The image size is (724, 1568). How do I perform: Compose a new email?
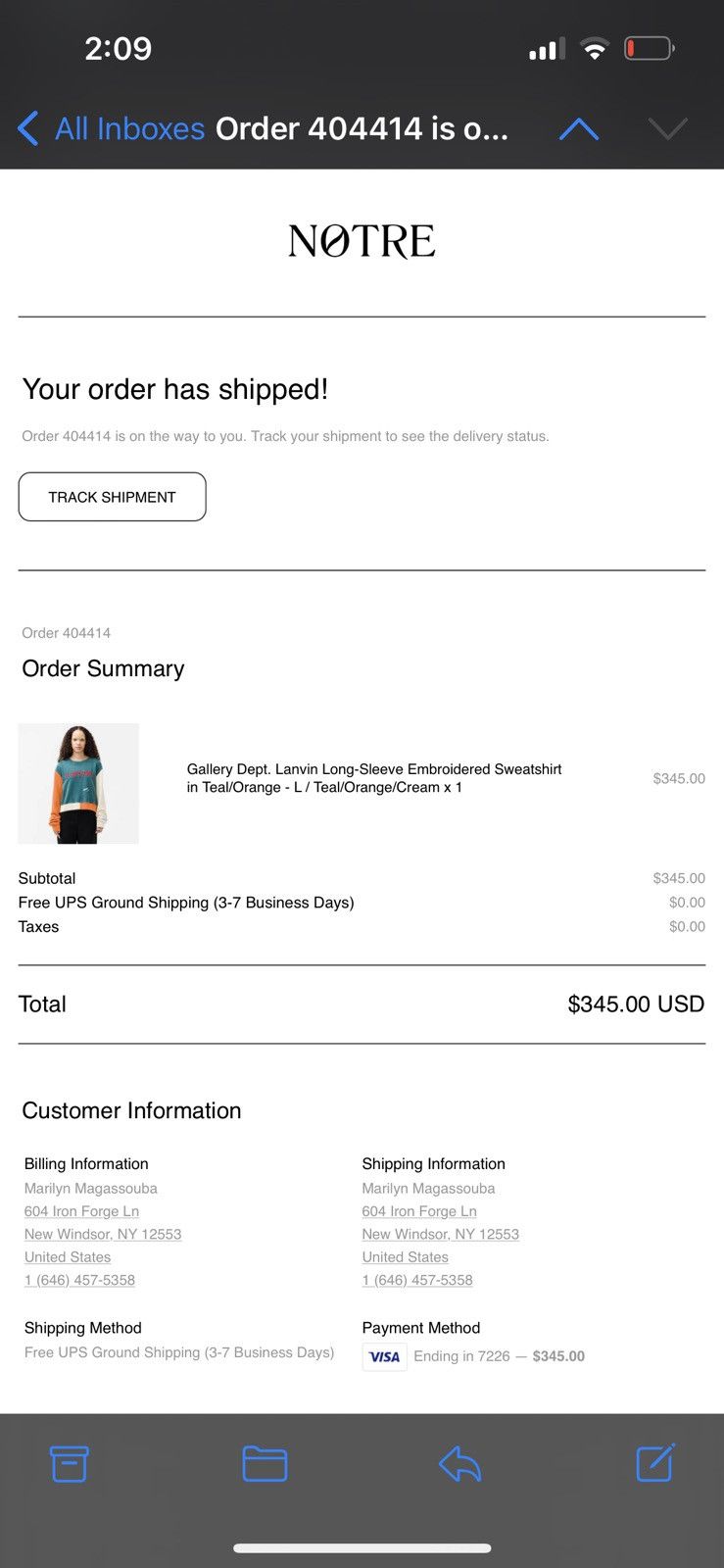click(x=655, y=1462)
